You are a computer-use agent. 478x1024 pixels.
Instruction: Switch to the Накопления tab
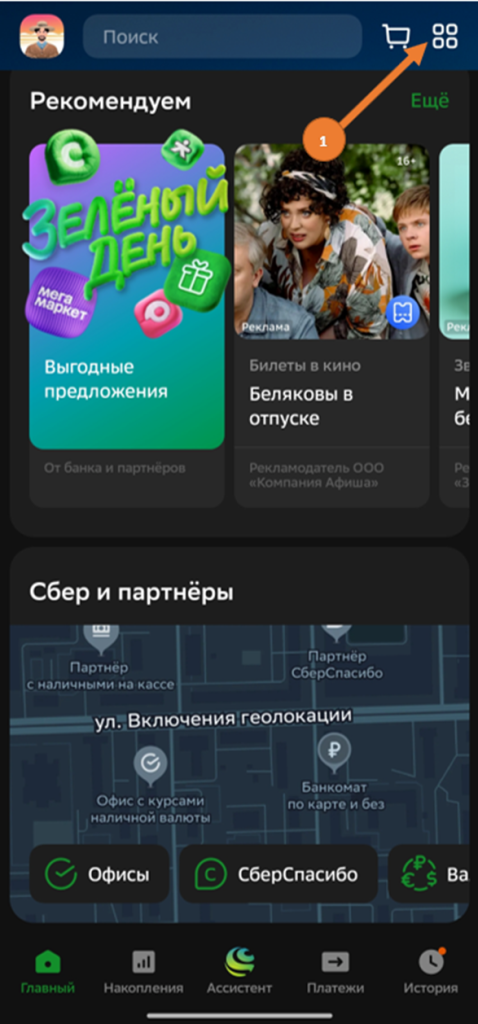click(144, 972)
